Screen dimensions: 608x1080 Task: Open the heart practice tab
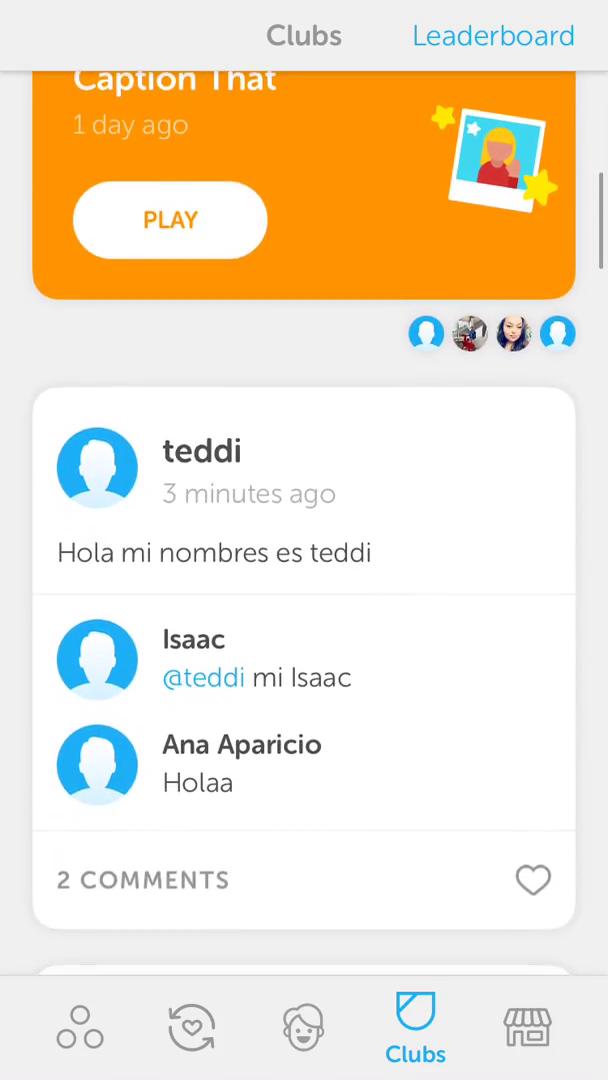192,1027
